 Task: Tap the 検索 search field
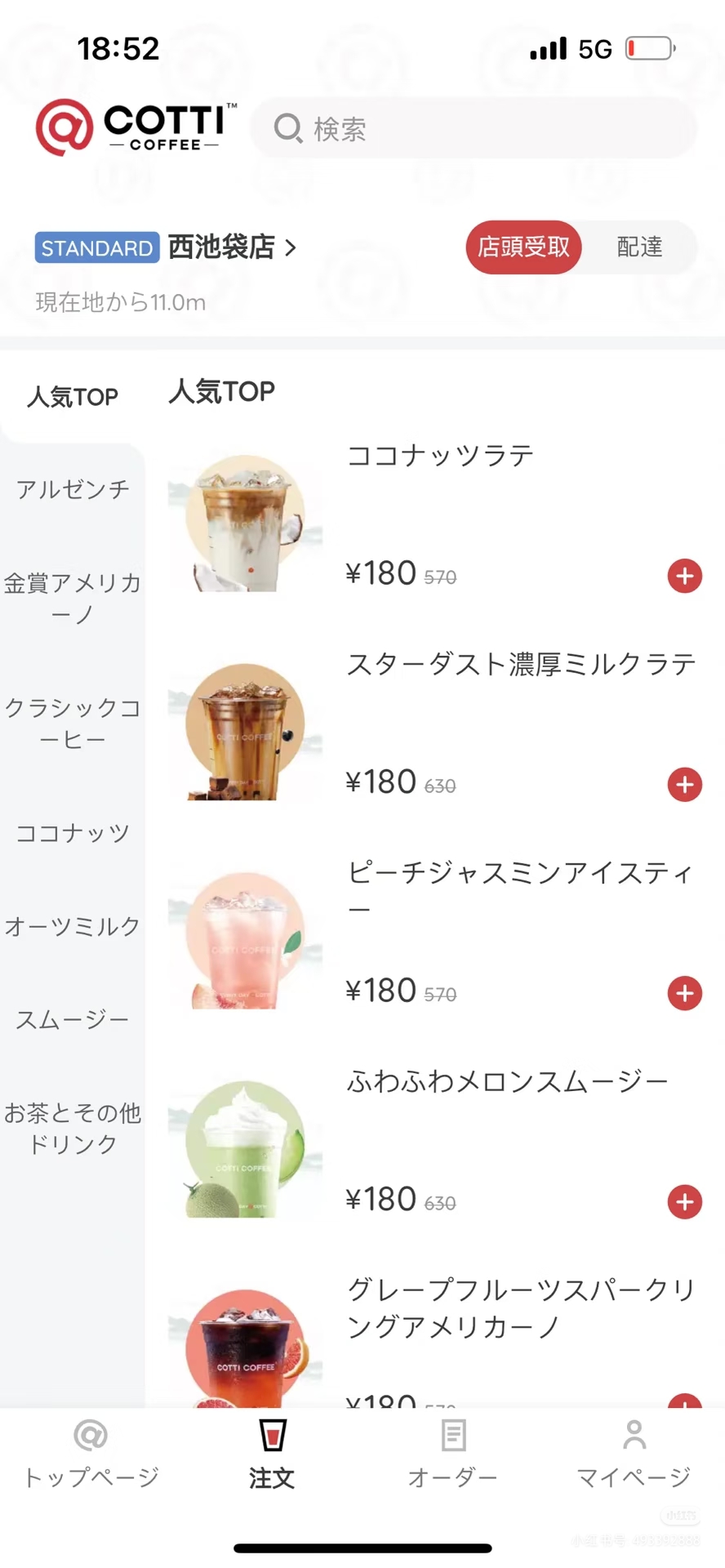[x=474, y=129]
